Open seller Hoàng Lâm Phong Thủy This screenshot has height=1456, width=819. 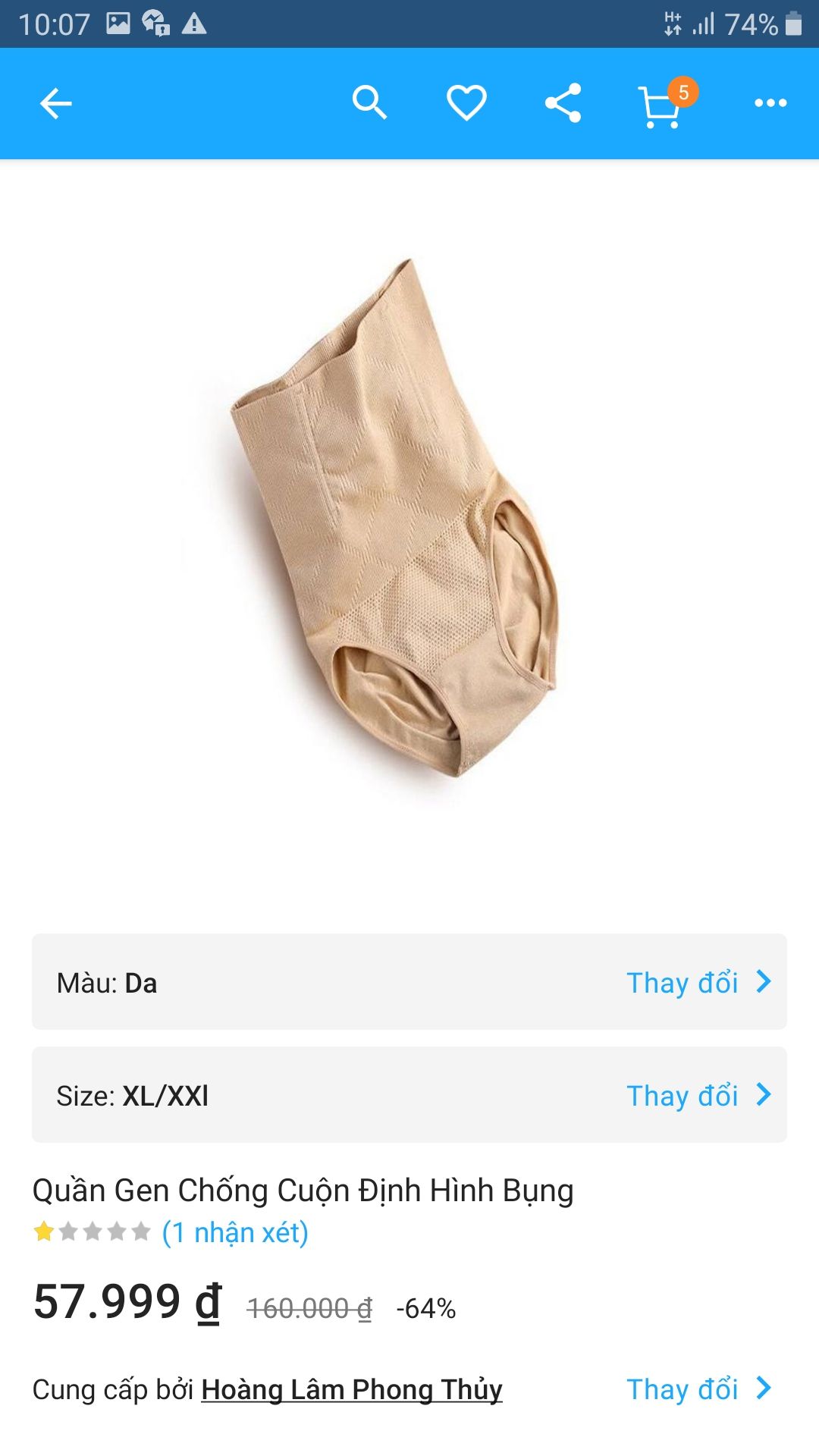coord(352,1389)
